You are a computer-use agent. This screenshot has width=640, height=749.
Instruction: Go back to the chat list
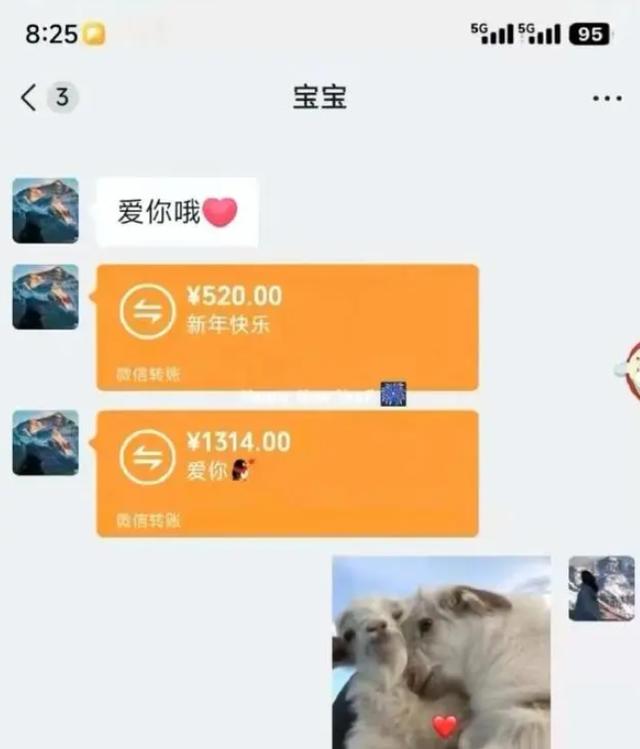(x=29, y=97)
